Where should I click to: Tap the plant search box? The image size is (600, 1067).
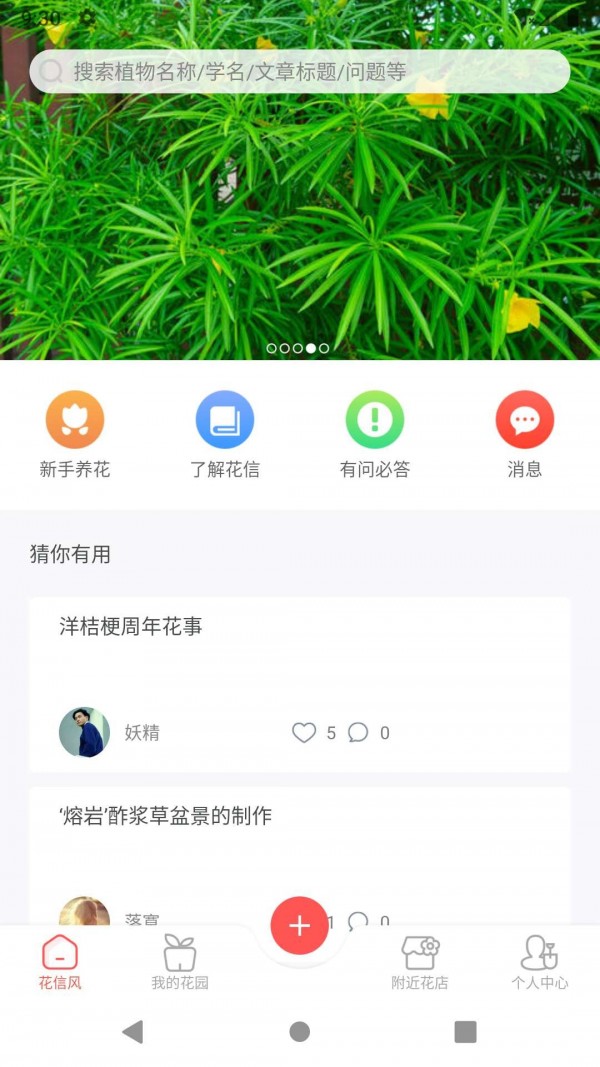click(300, 72)
